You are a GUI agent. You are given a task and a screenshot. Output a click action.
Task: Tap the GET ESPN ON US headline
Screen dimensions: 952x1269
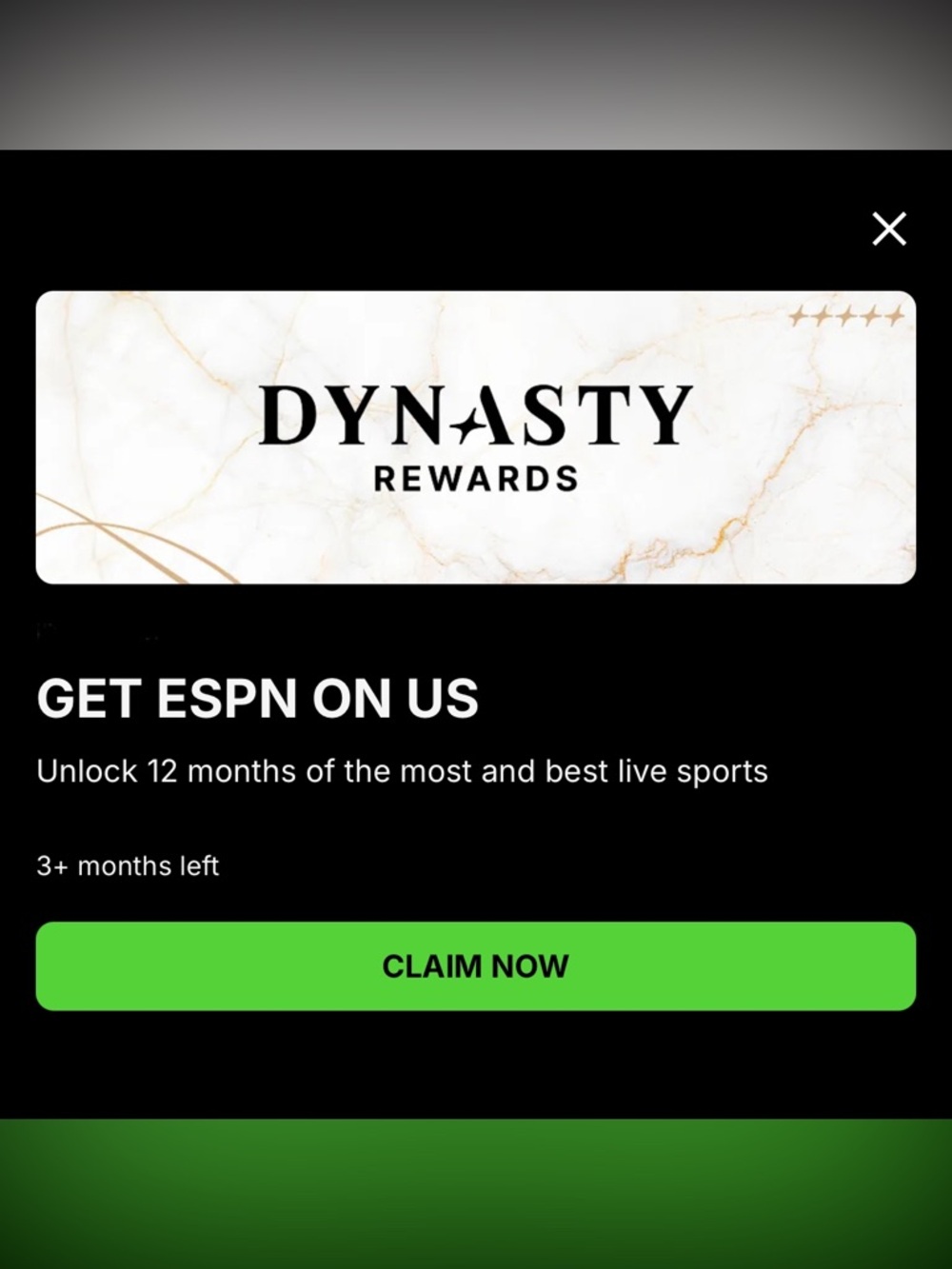257,698
